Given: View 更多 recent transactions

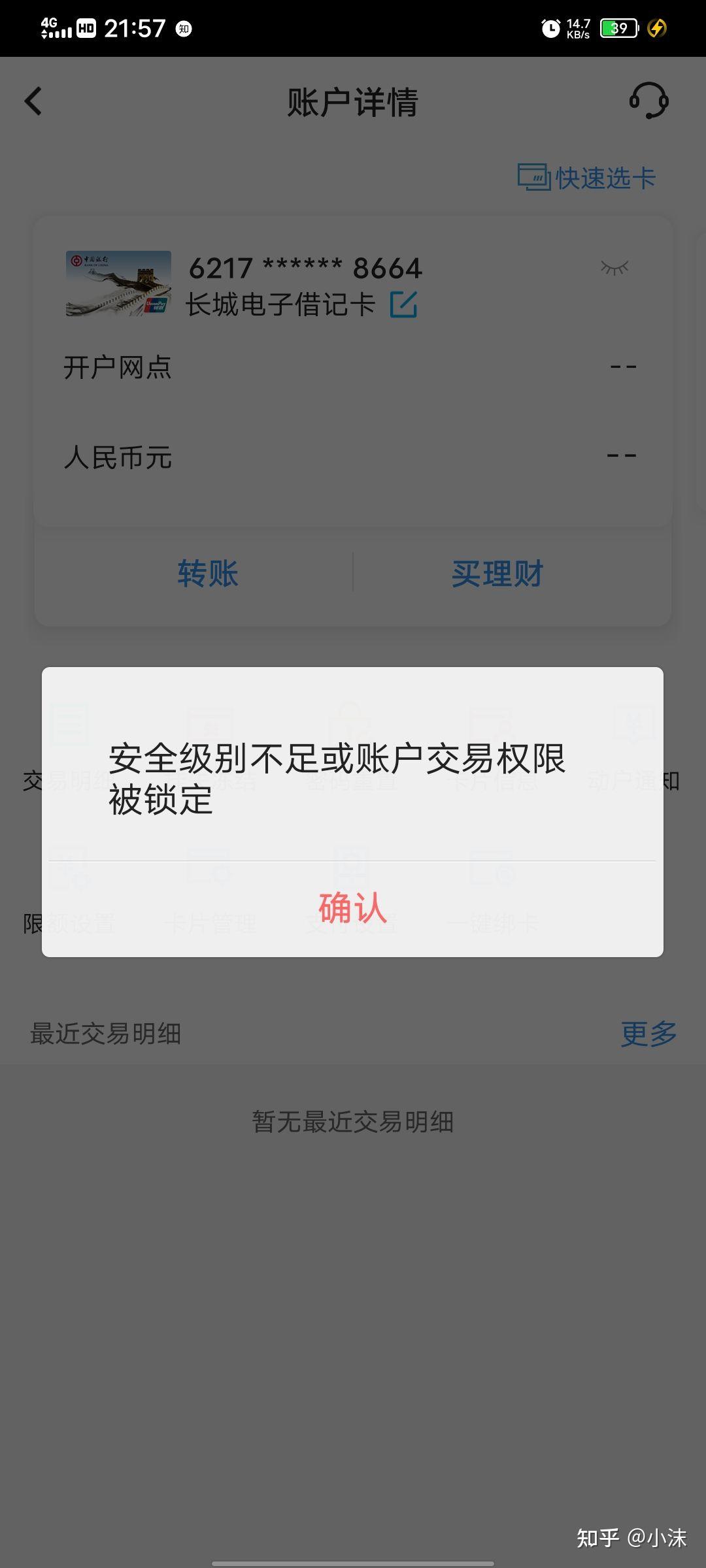Looking at the screenshot, I should coord(648,1034).
